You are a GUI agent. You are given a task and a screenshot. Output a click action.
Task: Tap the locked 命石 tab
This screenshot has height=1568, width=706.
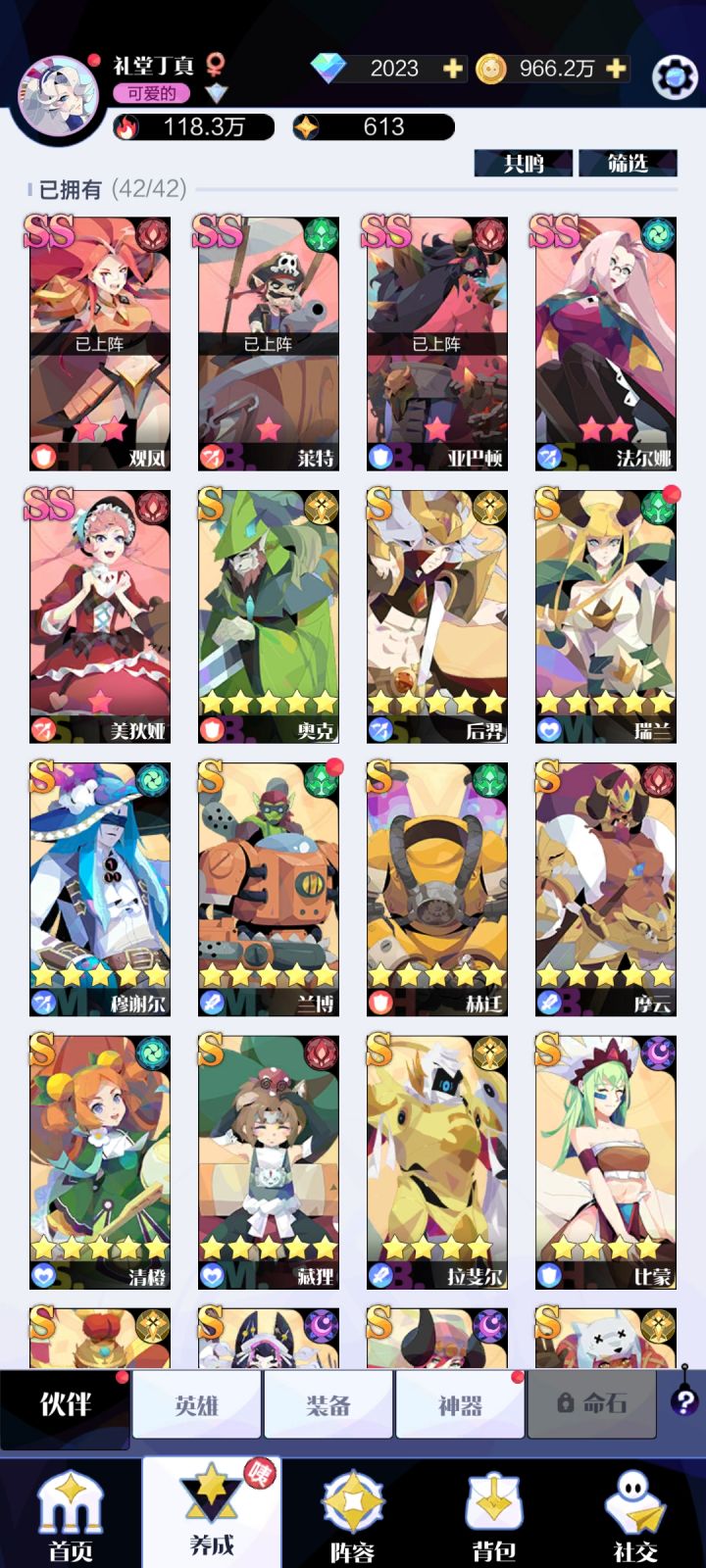[x=592, y=1404]
